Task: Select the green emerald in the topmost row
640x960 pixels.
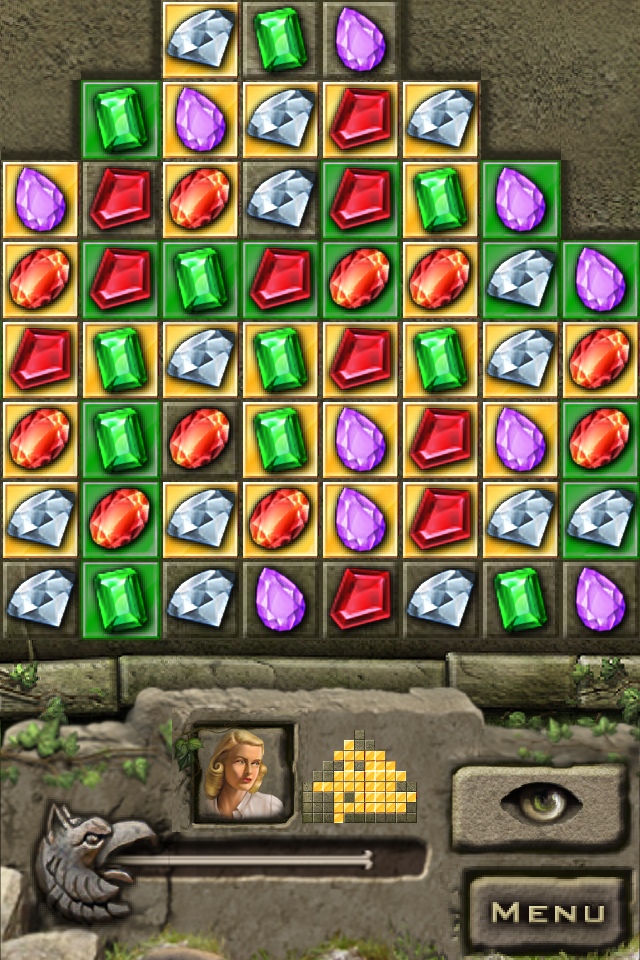Action: tap(280, 40)
